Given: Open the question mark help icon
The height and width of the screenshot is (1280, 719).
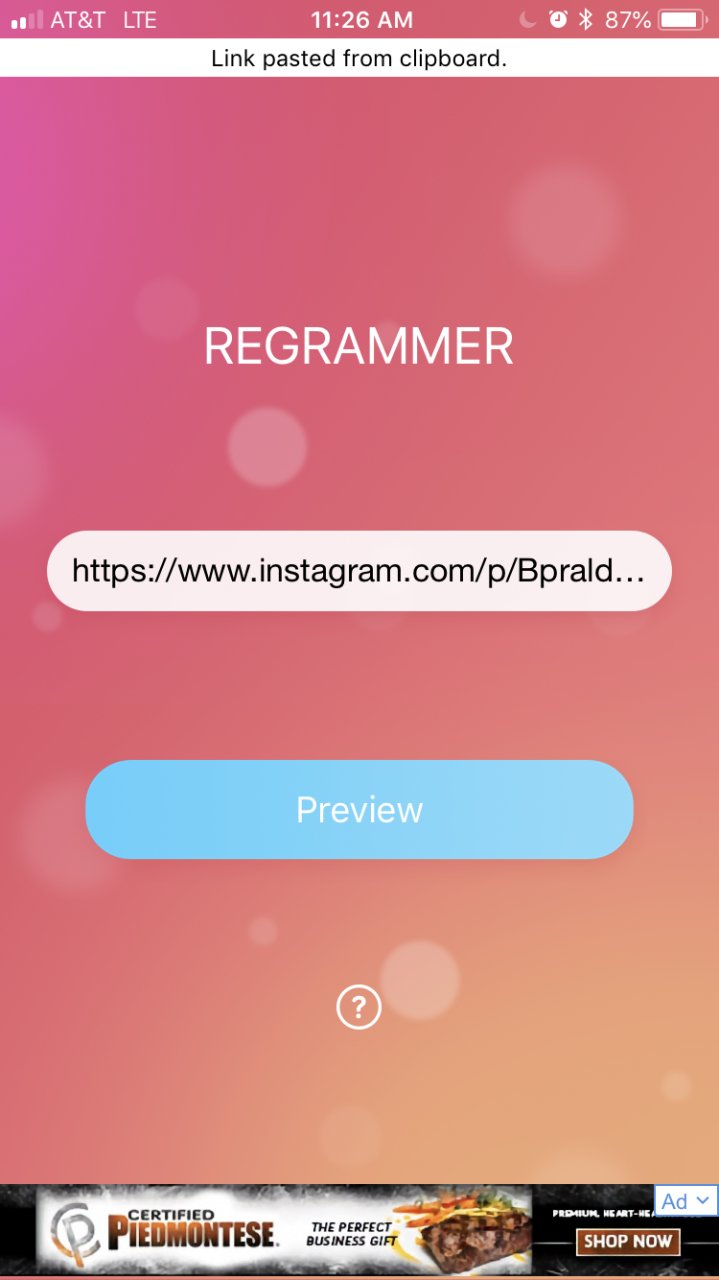Looking at the screenshot, I should tap(359, 1006).
